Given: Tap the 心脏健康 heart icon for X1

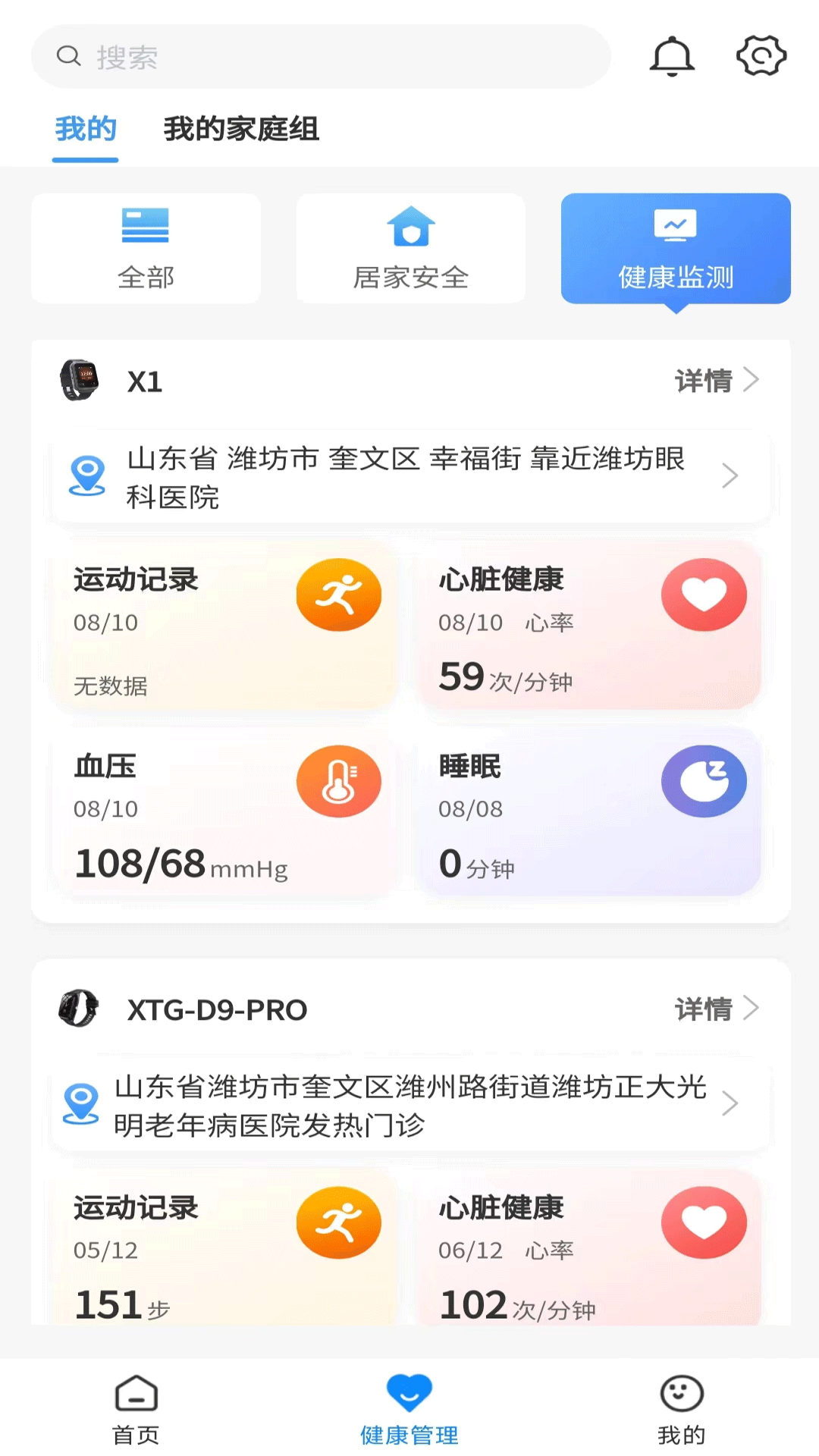Looking at the screenshot, I should [704, 595].
